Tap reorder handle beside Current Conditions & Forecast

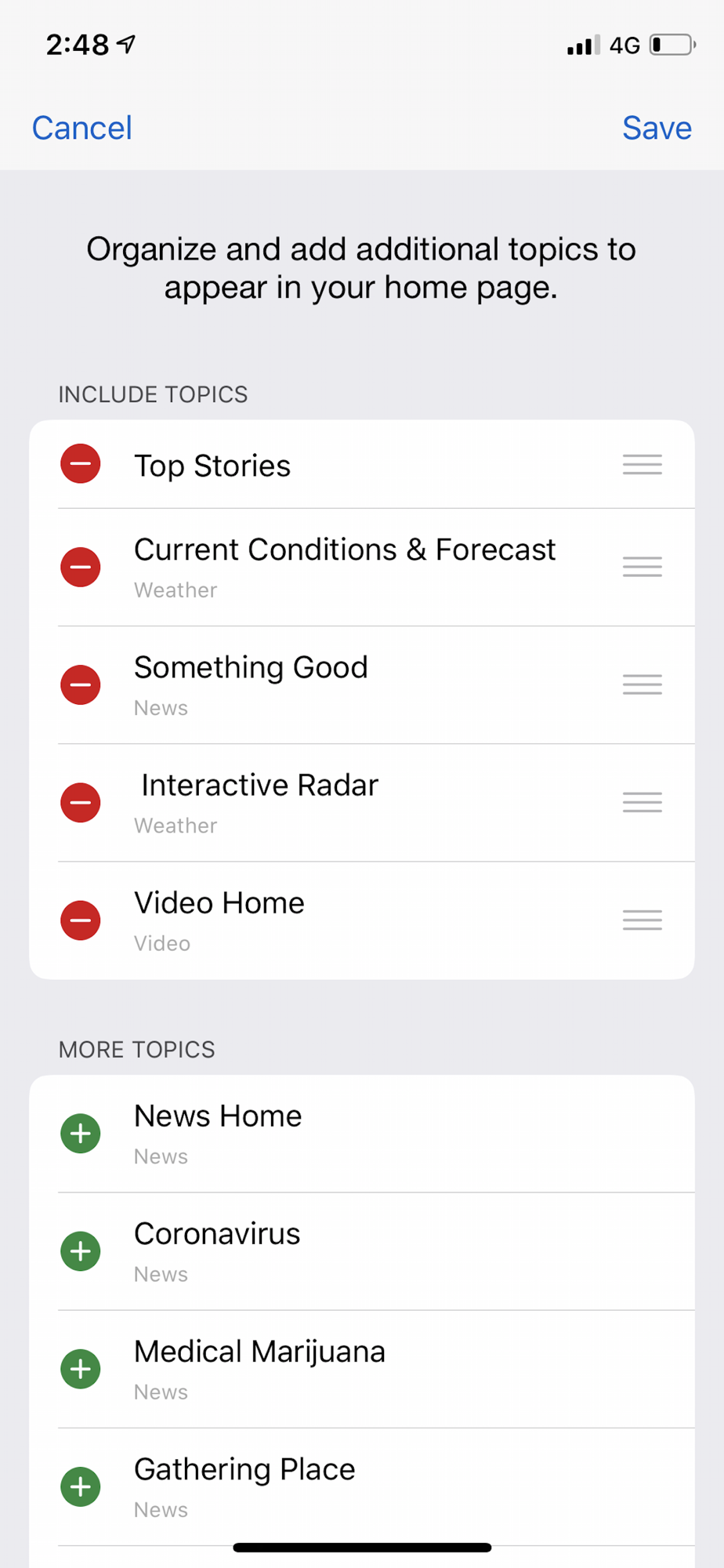(x=643, y=567)
